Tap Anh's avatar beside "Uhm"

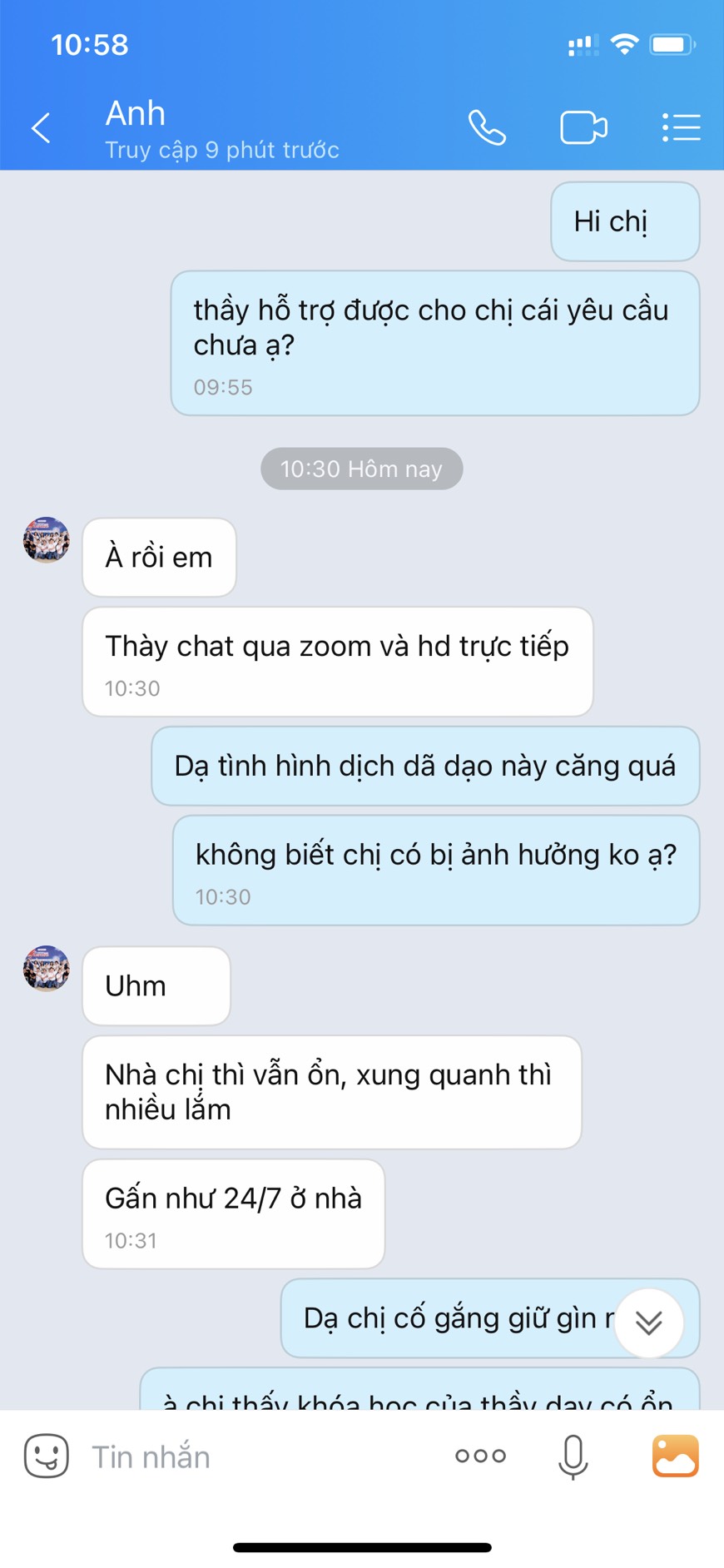[x=47, y=969]
